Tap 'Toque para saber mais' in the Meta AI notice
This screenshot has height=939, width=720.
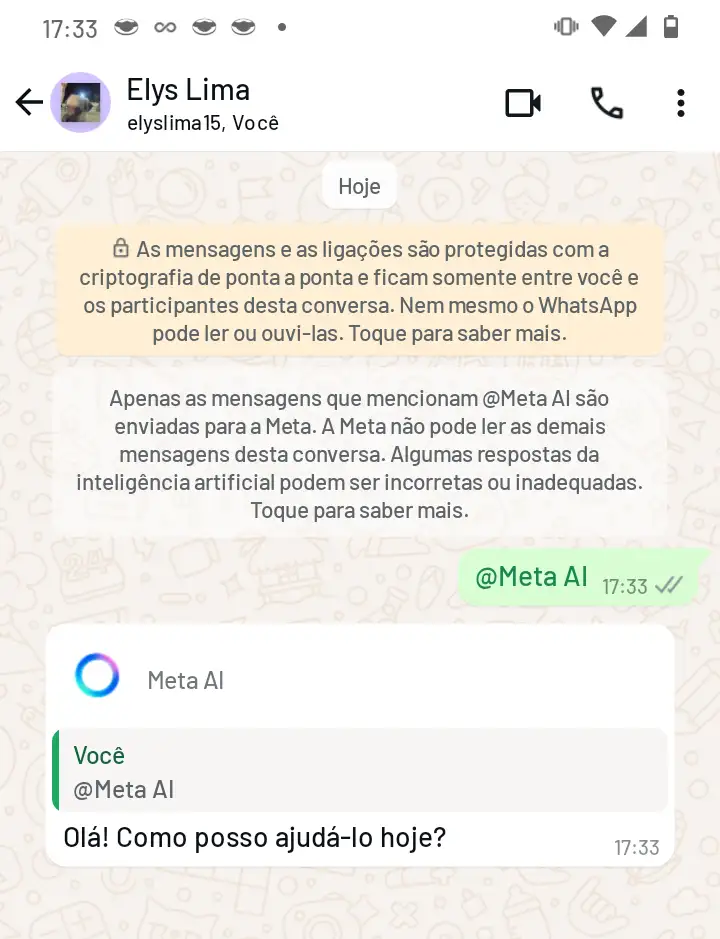pyautogui.click(x=359, y=510)
